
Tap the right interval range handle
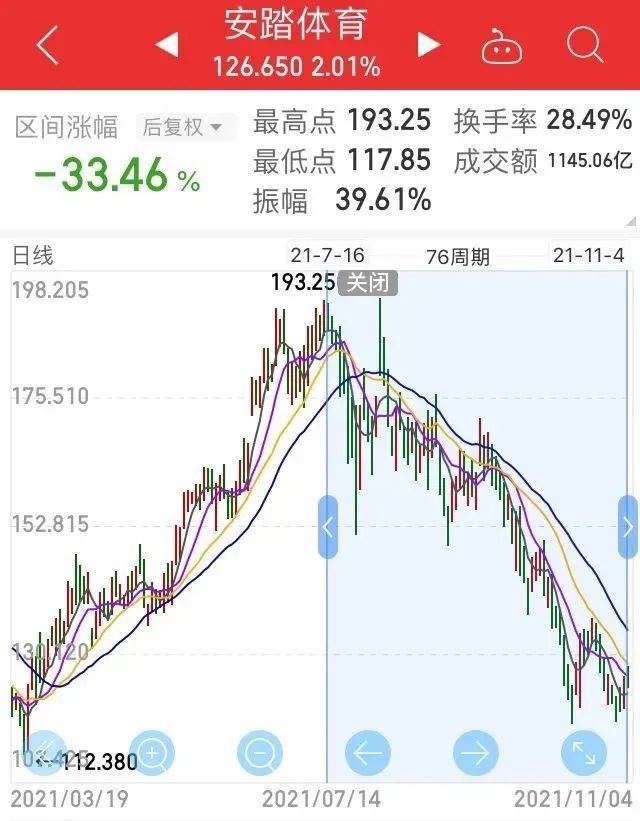(628, 526)
